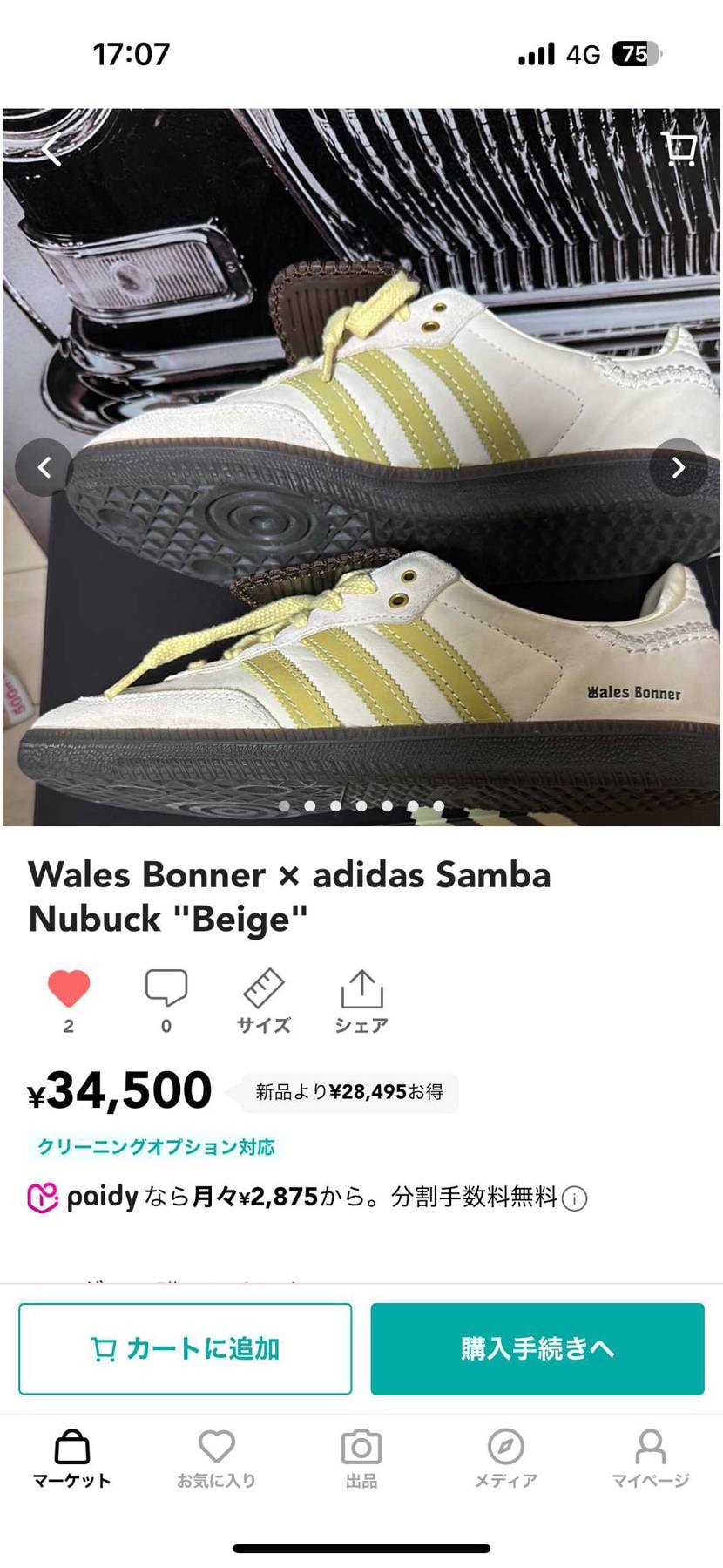Switch to the メディア tab

506,1458
